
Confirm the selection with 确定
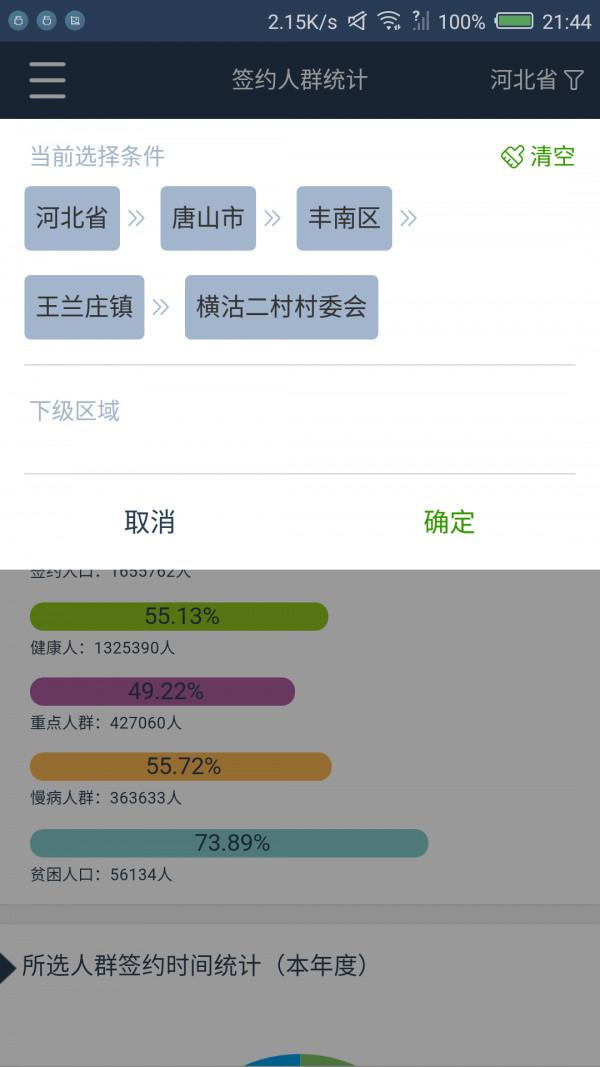coord(449,522)
